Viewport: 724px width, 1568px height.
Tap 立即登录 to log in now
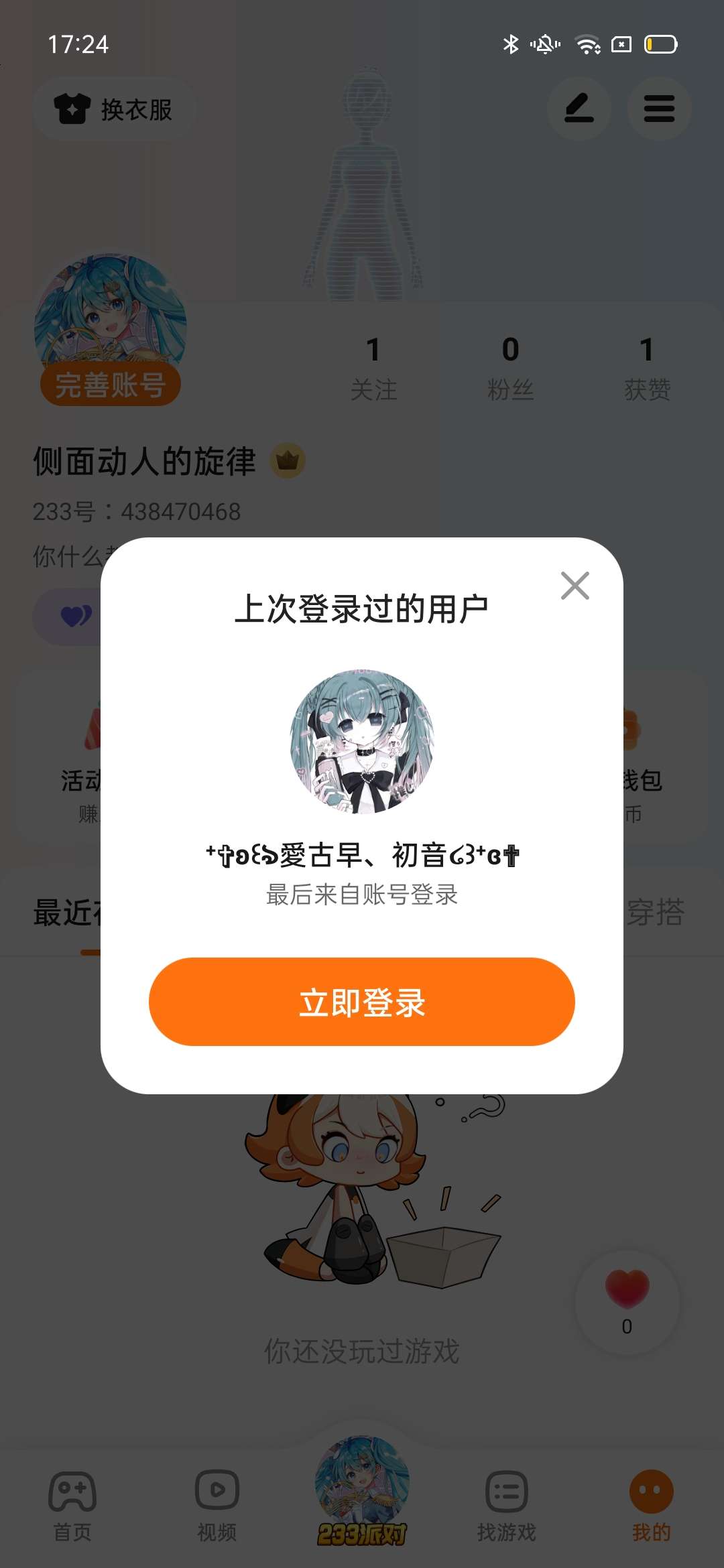362,1002
